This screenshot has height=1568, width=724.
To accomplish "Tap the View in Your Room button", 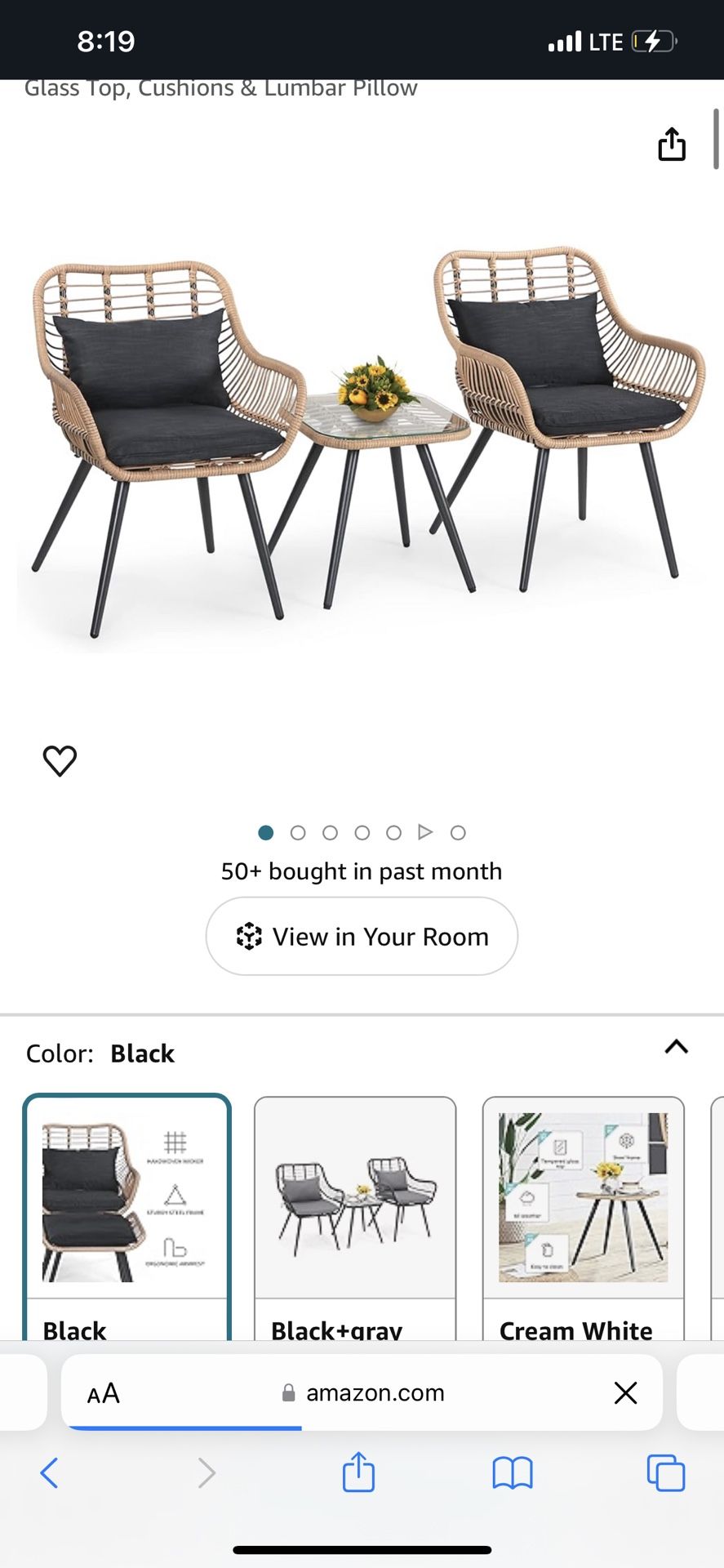I will click(362, 936).
